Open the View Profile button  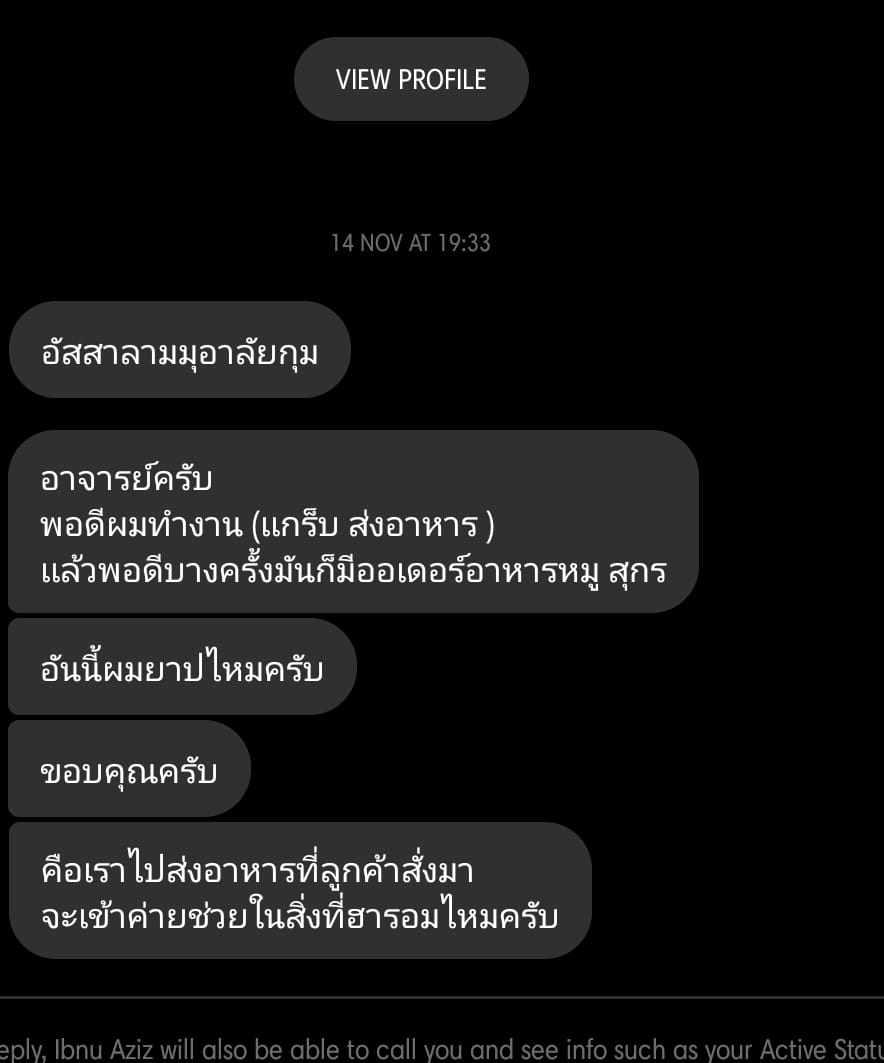[411, 80]
